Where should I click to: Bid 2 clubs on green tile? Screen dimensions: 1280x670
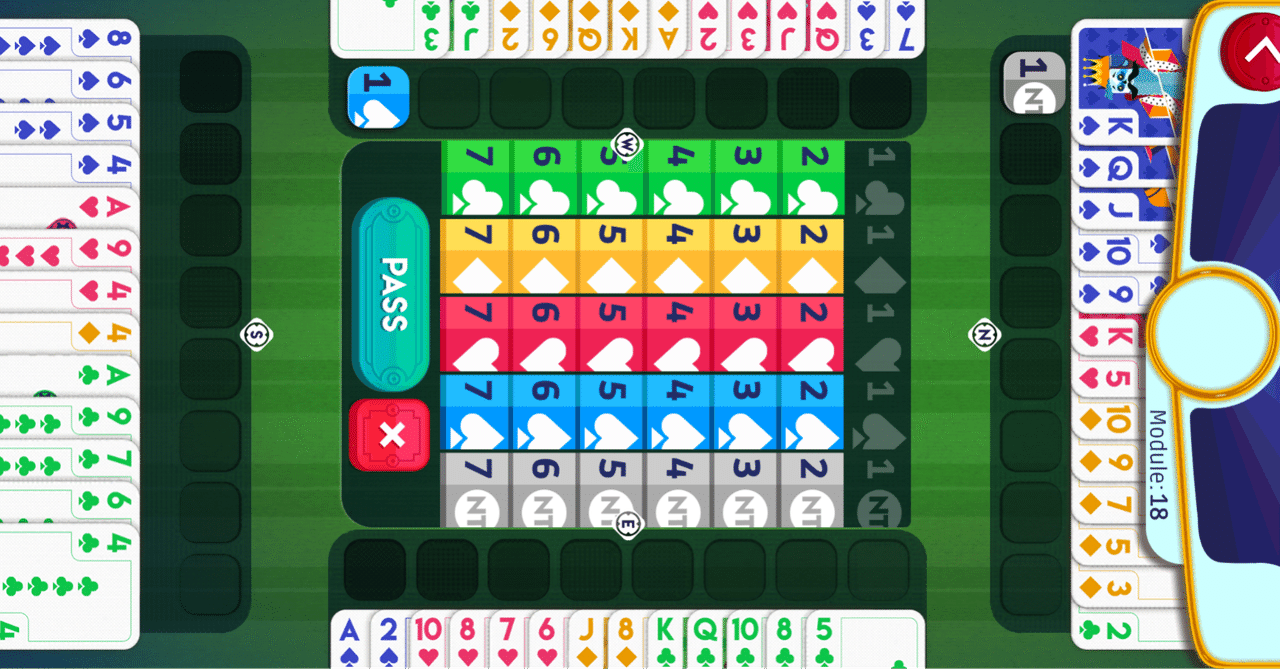tap(811, 178)
